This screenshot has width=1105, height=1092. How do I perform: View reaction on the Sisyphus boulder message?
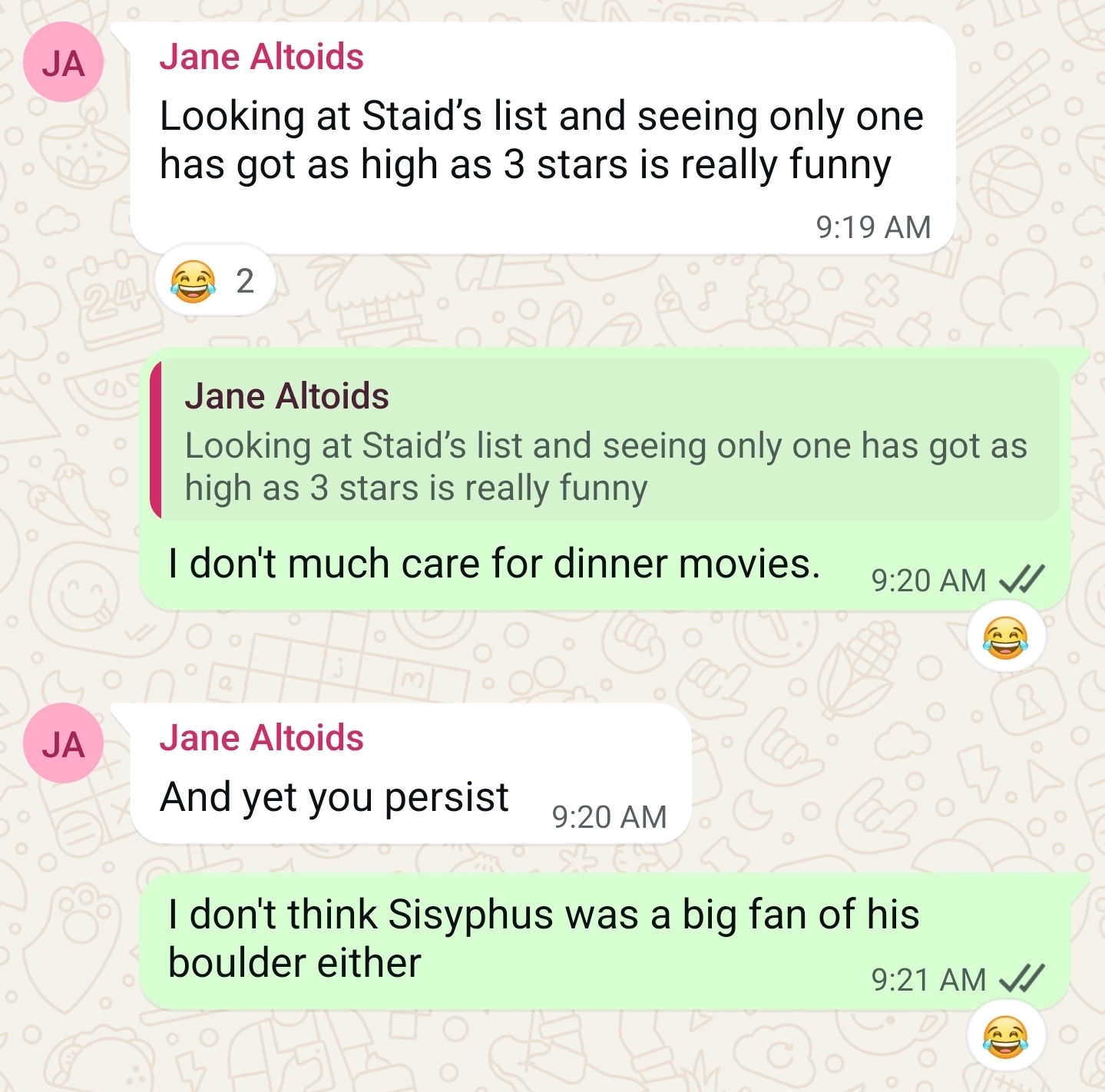1005,1037
